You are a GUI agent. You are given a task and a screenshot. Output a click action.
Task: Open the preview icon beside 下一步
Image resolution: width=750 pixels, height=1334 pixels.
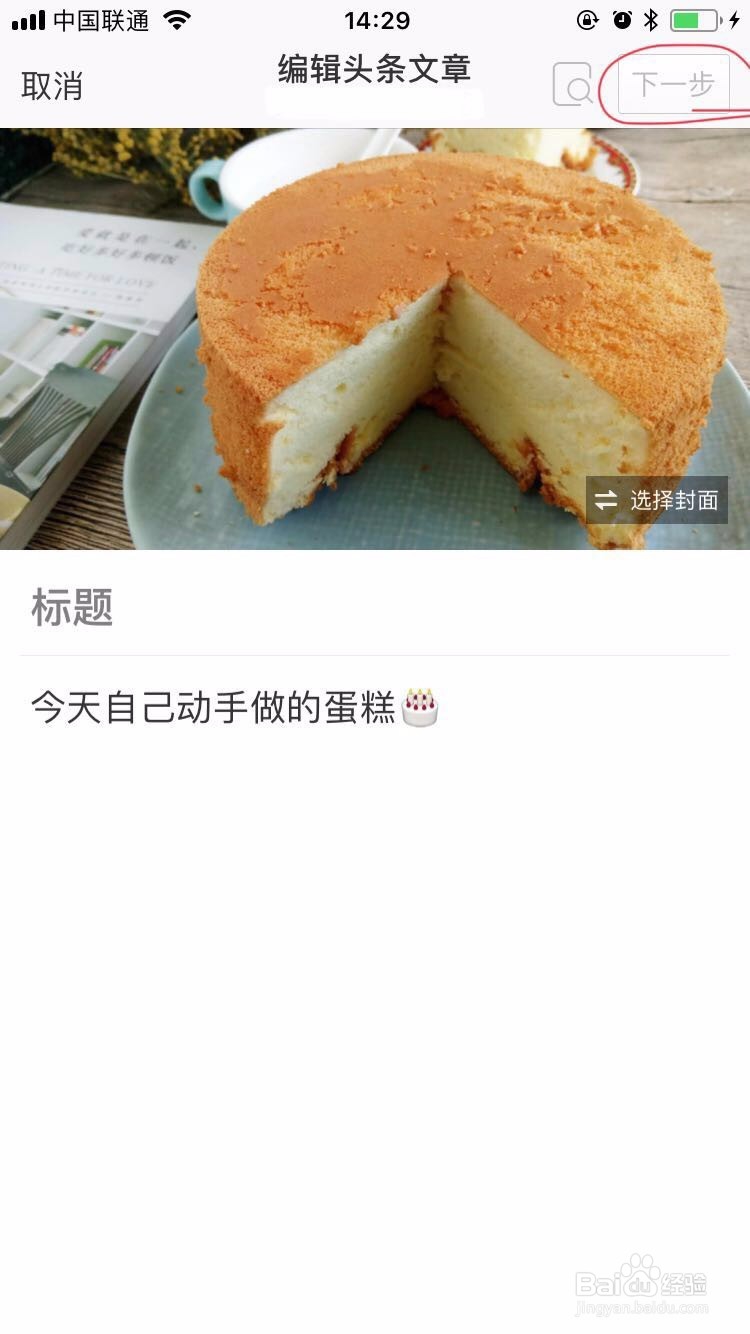click(573, 85)
